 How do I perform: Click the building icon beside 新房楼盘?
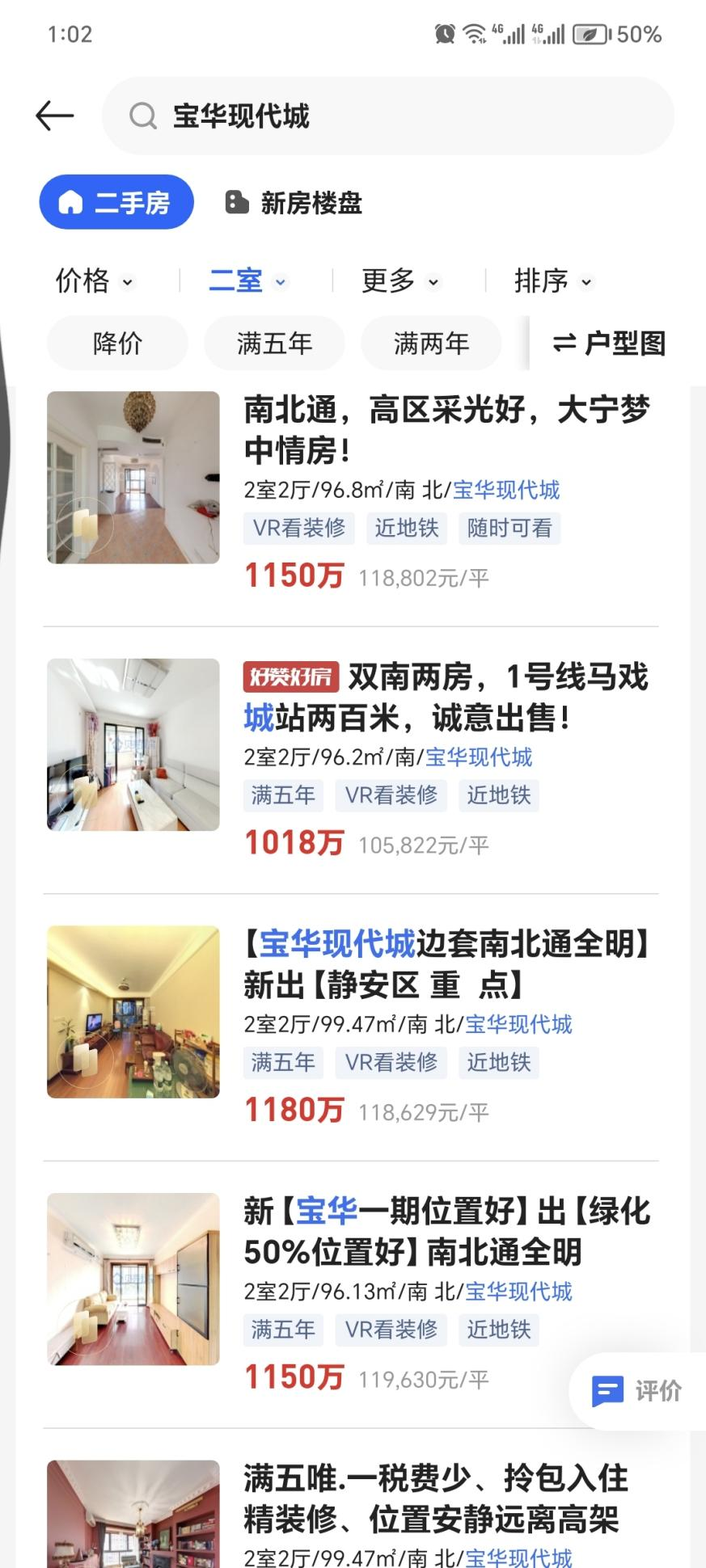[x=235, y=202]
